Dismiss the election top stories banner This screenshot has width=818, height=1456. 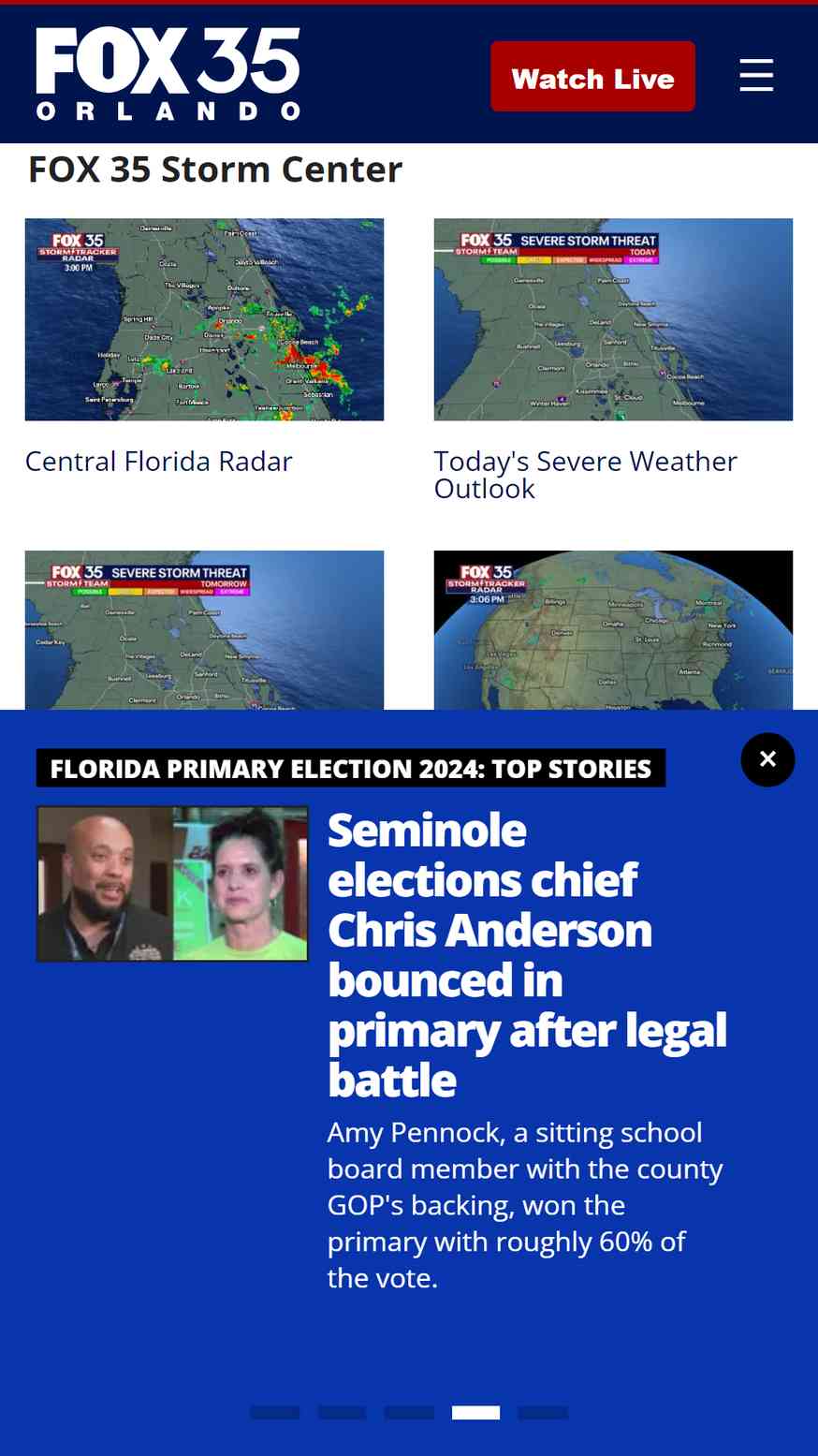(x=767, y=759)
